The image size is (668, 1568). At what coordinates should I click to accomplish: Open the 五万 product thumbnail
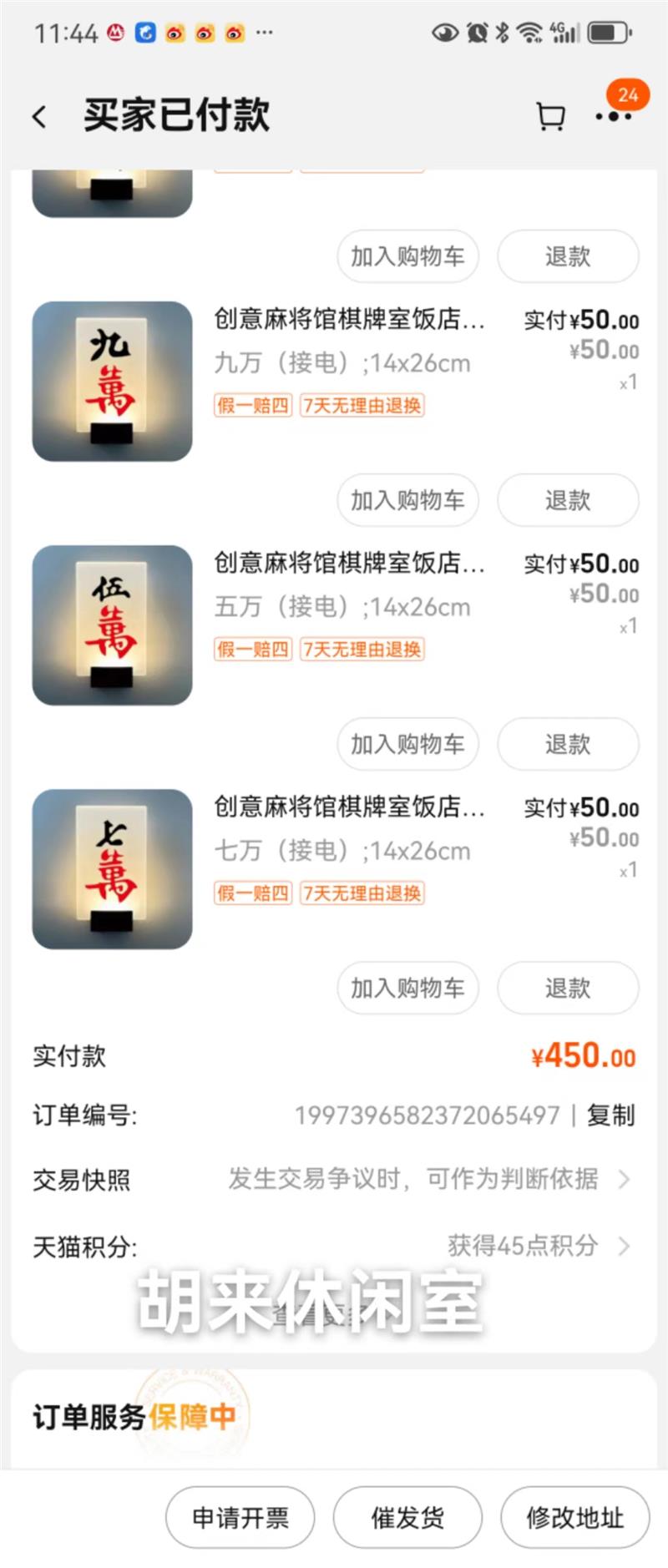tap(112, 625)
